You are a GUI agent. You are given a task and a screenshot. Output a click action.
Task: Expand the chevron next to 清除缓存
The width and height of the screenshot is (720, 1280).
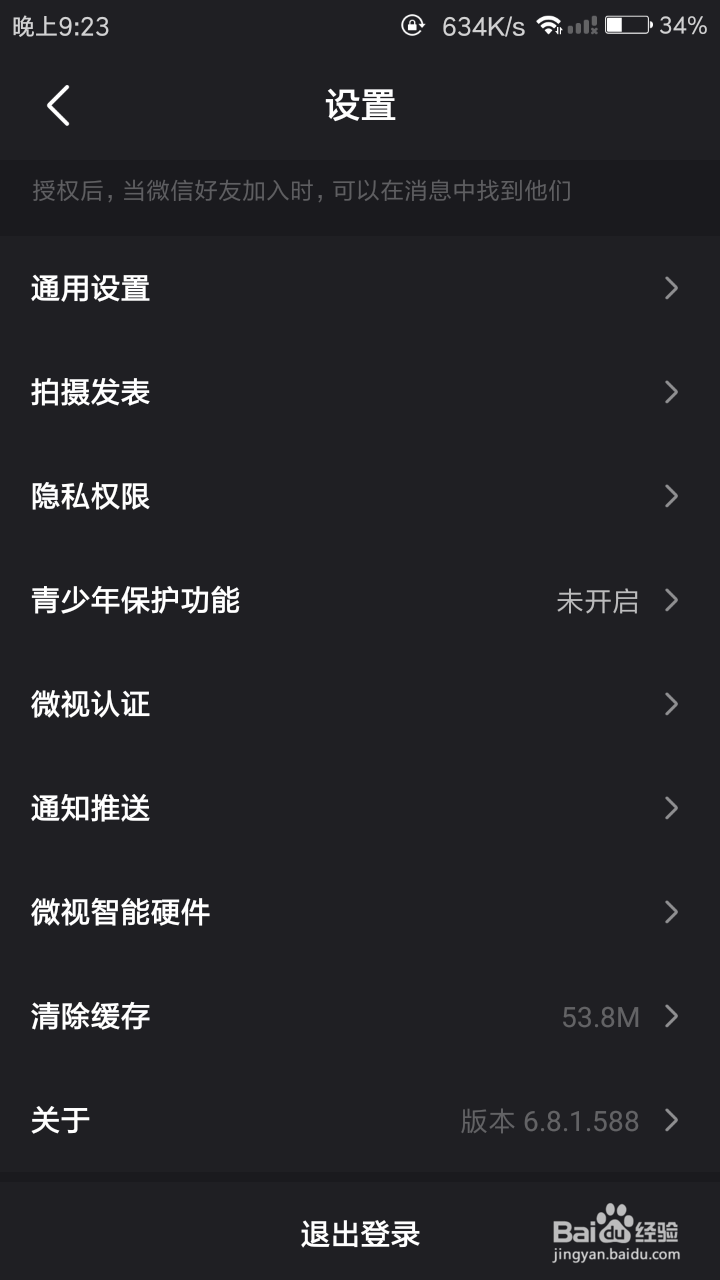[x=671, y=1016]
